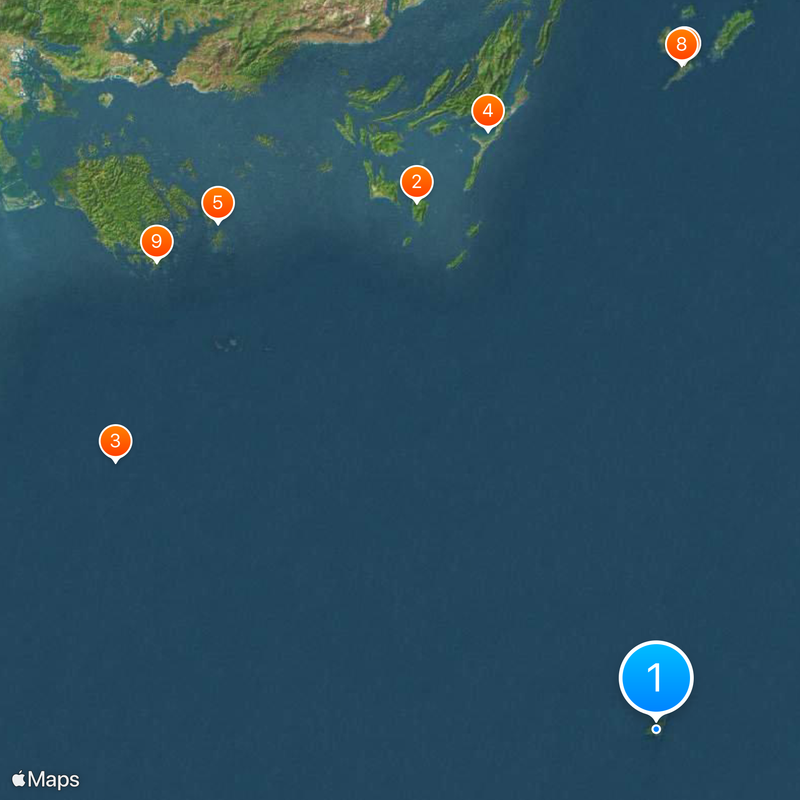Viewport: 800px width, 800px height.
Task: Open the orange pin numbered 9
Action: 156,242
